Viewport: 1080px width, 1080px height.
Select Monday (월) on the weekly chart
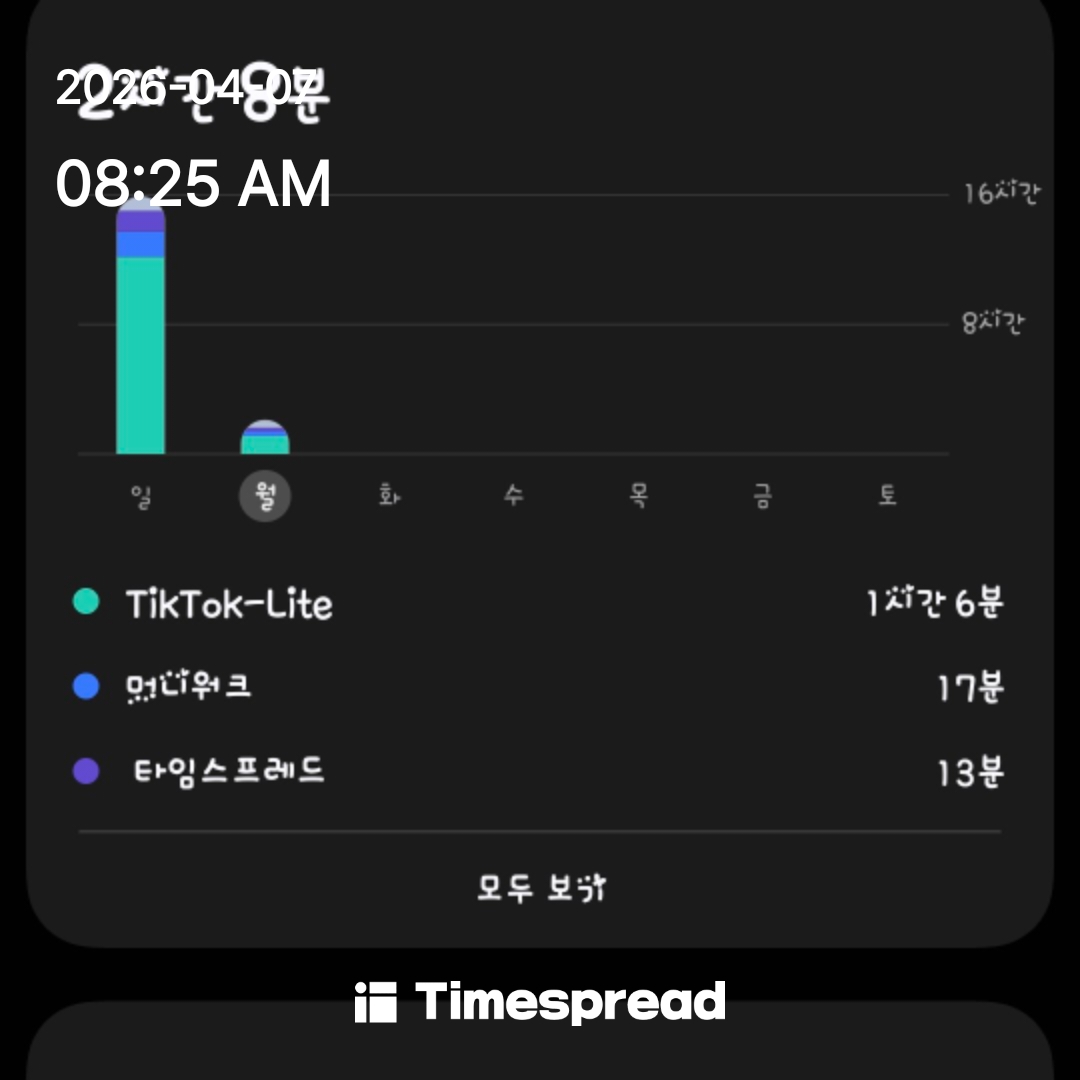pyautogui.click(x=265, y=496)
